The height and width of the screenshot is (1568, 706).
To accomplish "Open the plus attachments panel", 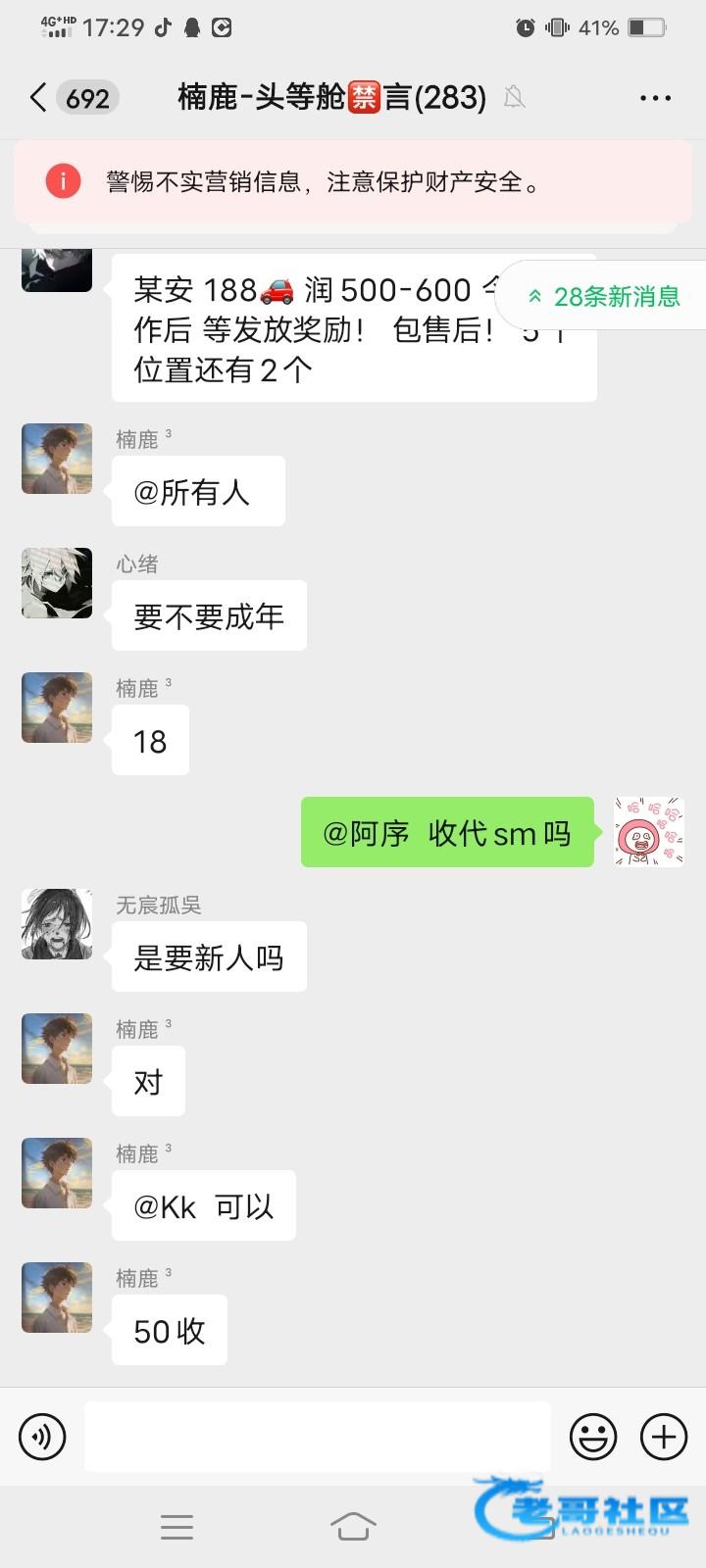I will (664, 1437).
